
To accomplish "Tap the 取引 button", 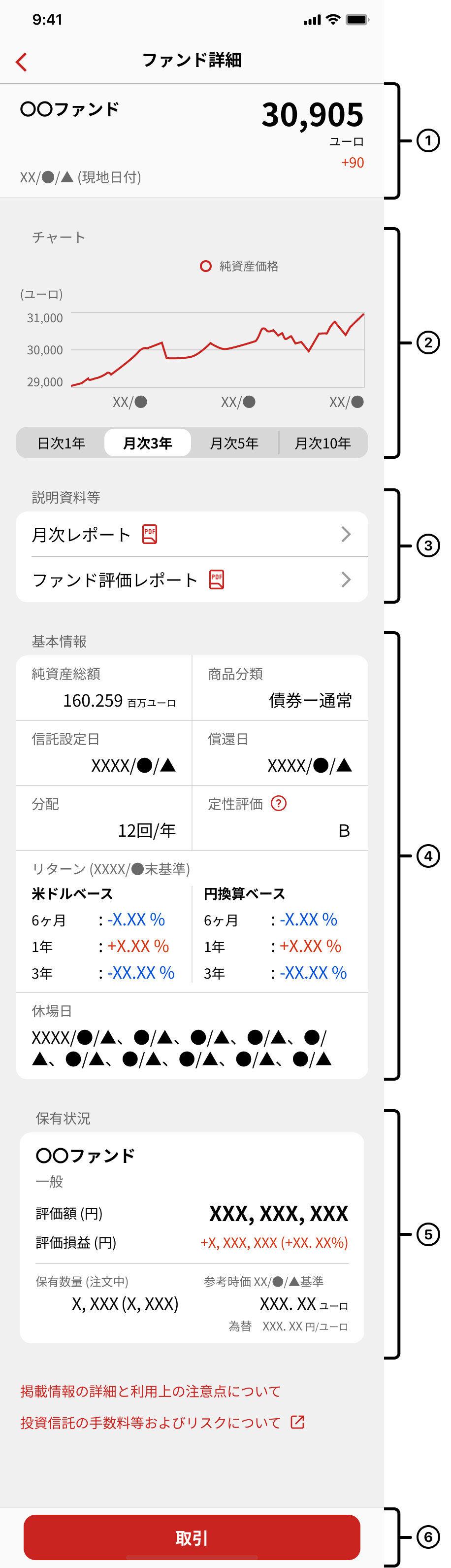I will pyautogui.click(x=192, y=1537).
